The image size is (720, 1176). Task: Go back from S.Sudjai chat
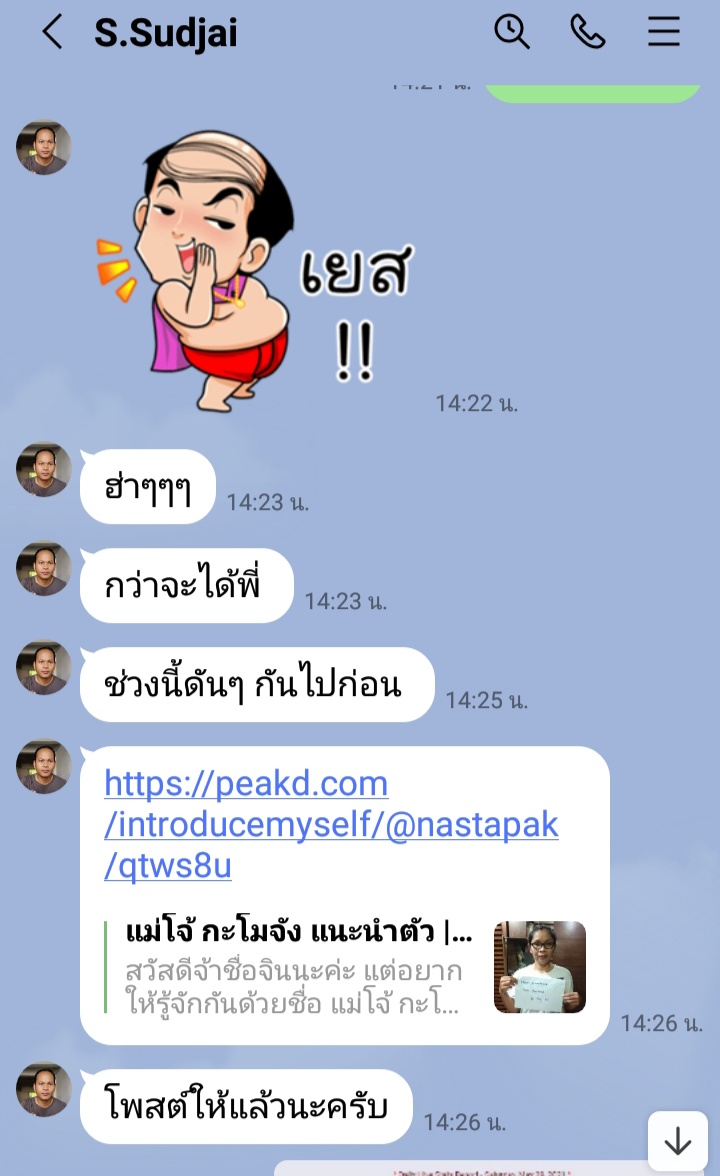click(52, 33)
